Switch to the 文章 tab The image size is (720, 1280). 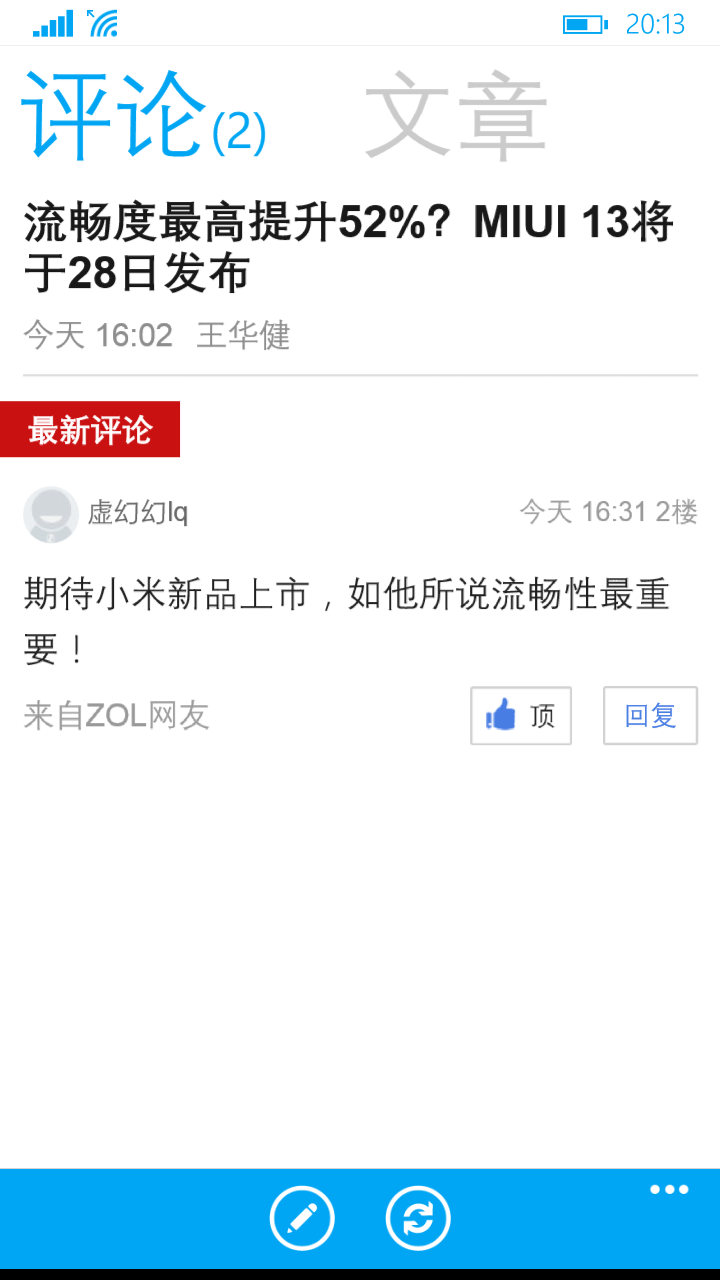point(456,118)
